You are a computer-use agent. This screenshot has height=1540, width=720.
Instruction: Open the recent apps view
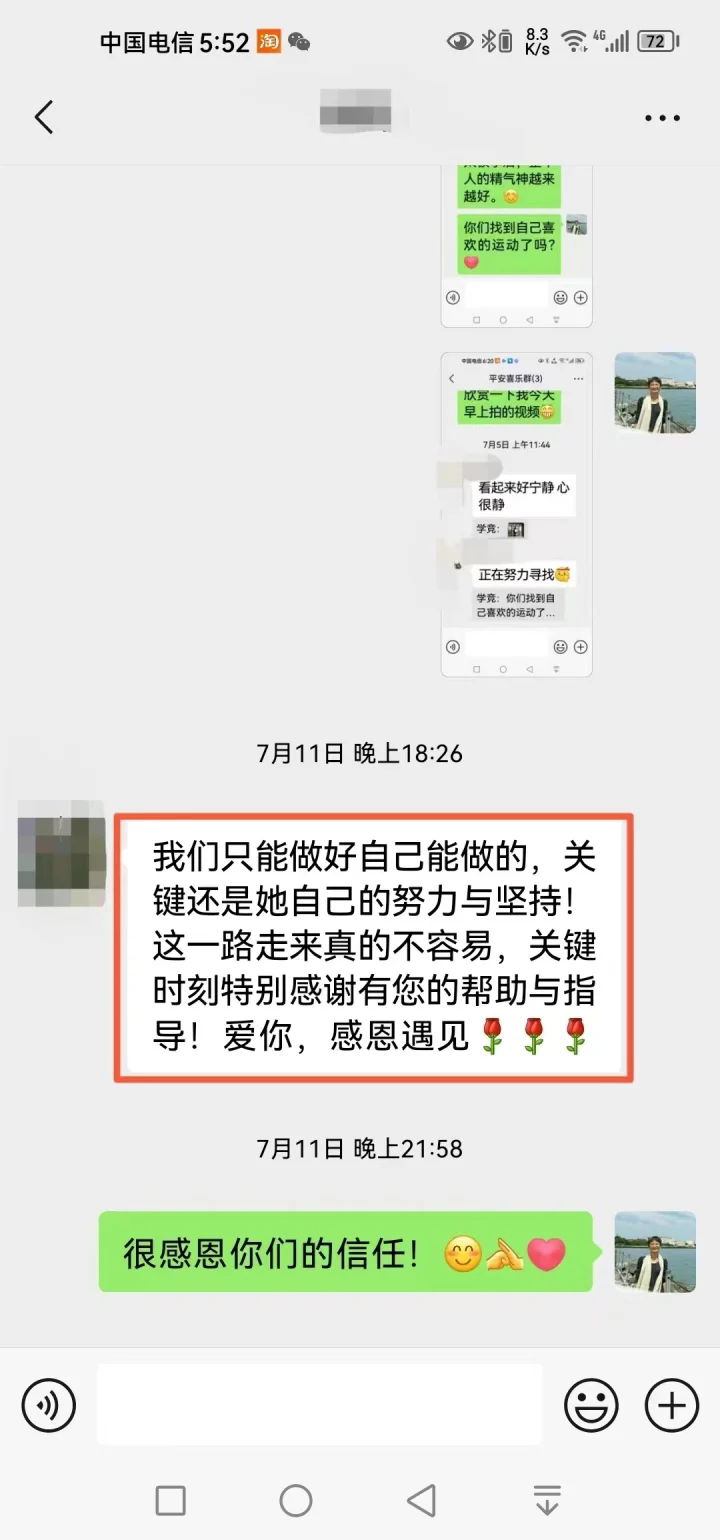click(x=171, y=1500)
